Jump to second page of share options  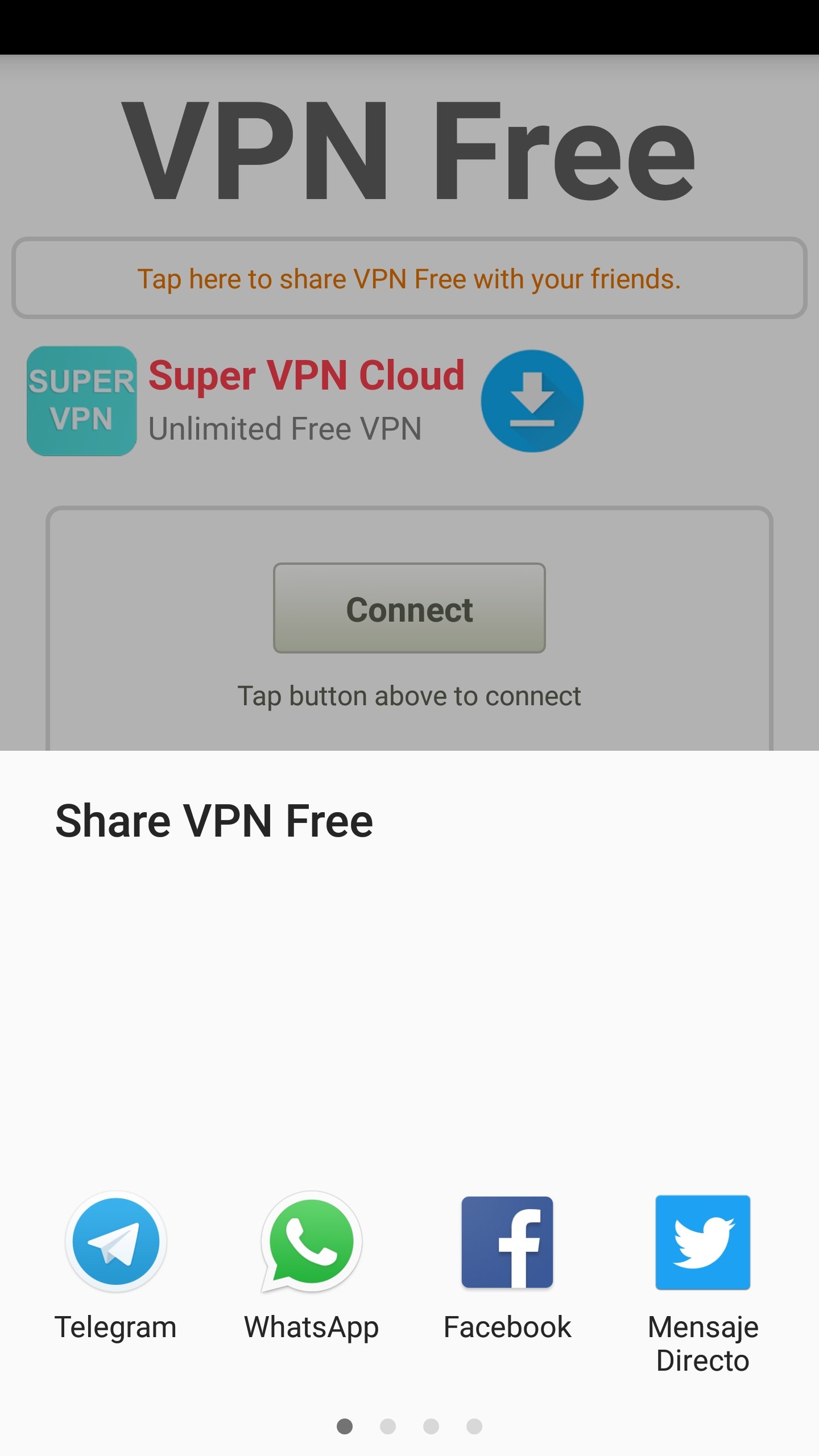click(388, 1426)
